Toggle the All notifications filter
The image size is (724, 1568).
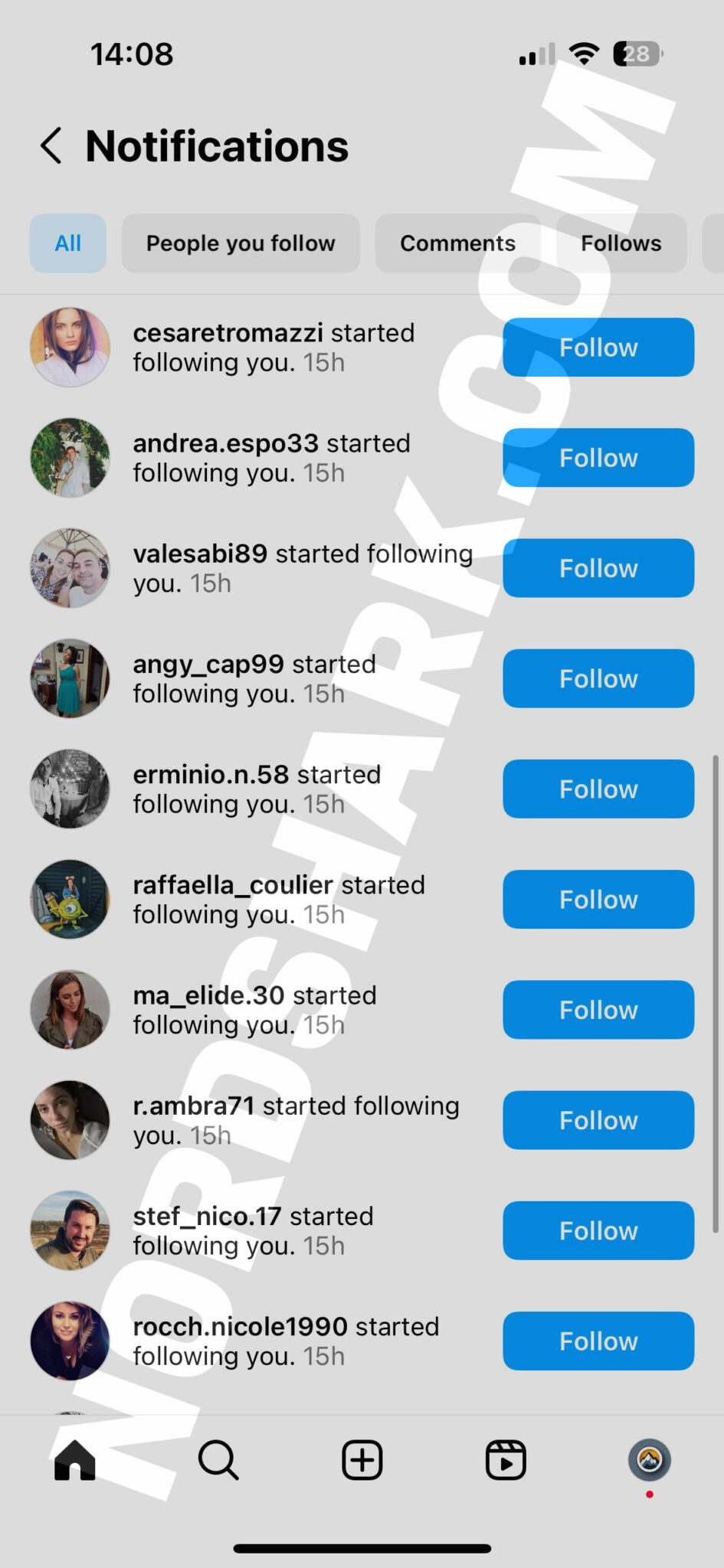[67, 243]
